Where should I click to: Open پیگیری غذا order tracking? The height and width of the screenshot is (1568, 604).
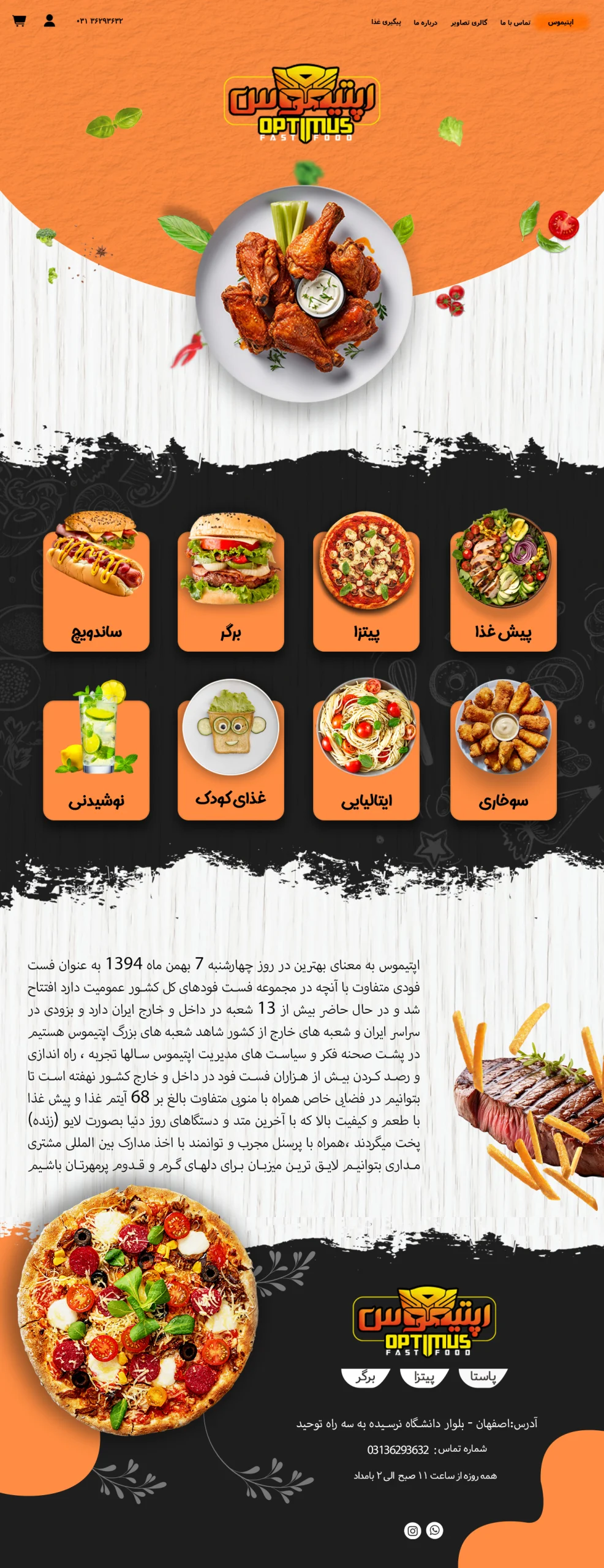(386, 23)
